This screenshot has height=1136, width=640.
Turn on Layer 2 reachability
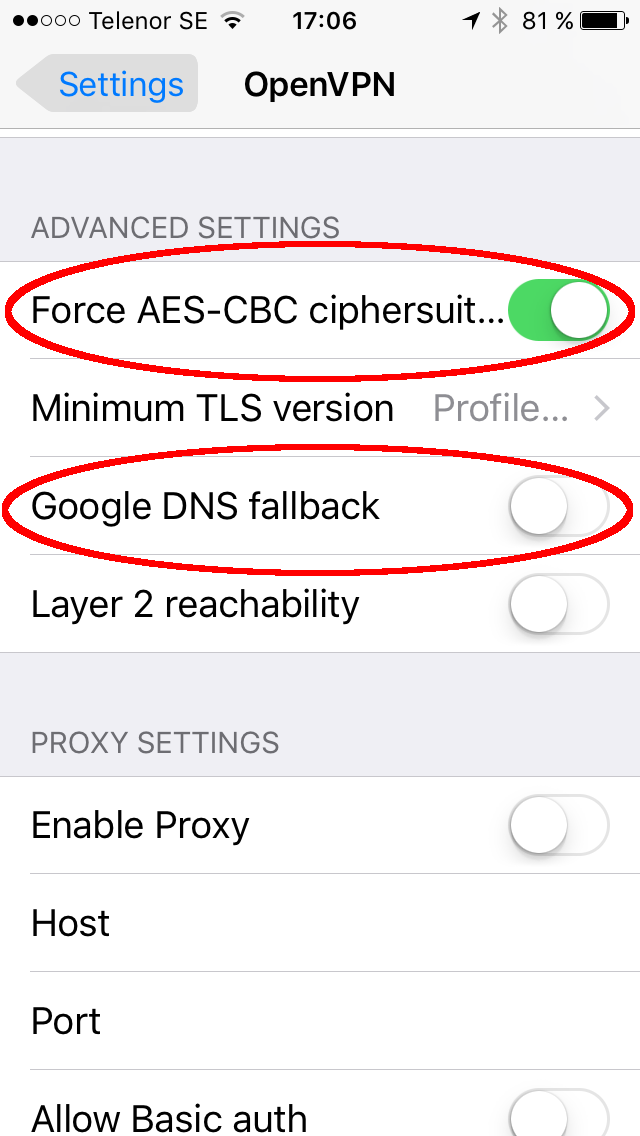[x=558, y=604]
